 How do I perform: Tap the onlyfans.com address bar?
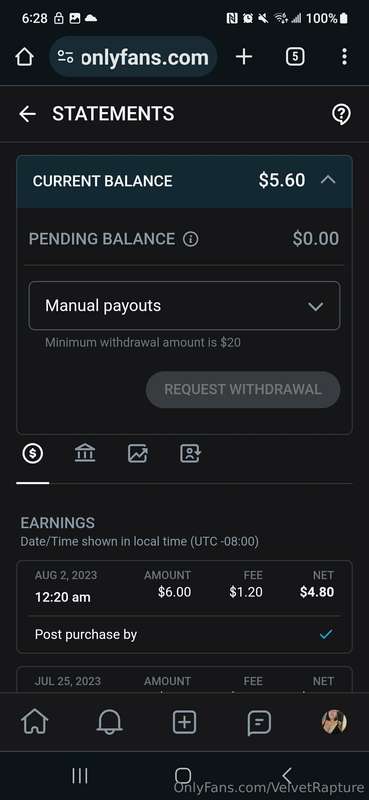(x=133, y=57)
